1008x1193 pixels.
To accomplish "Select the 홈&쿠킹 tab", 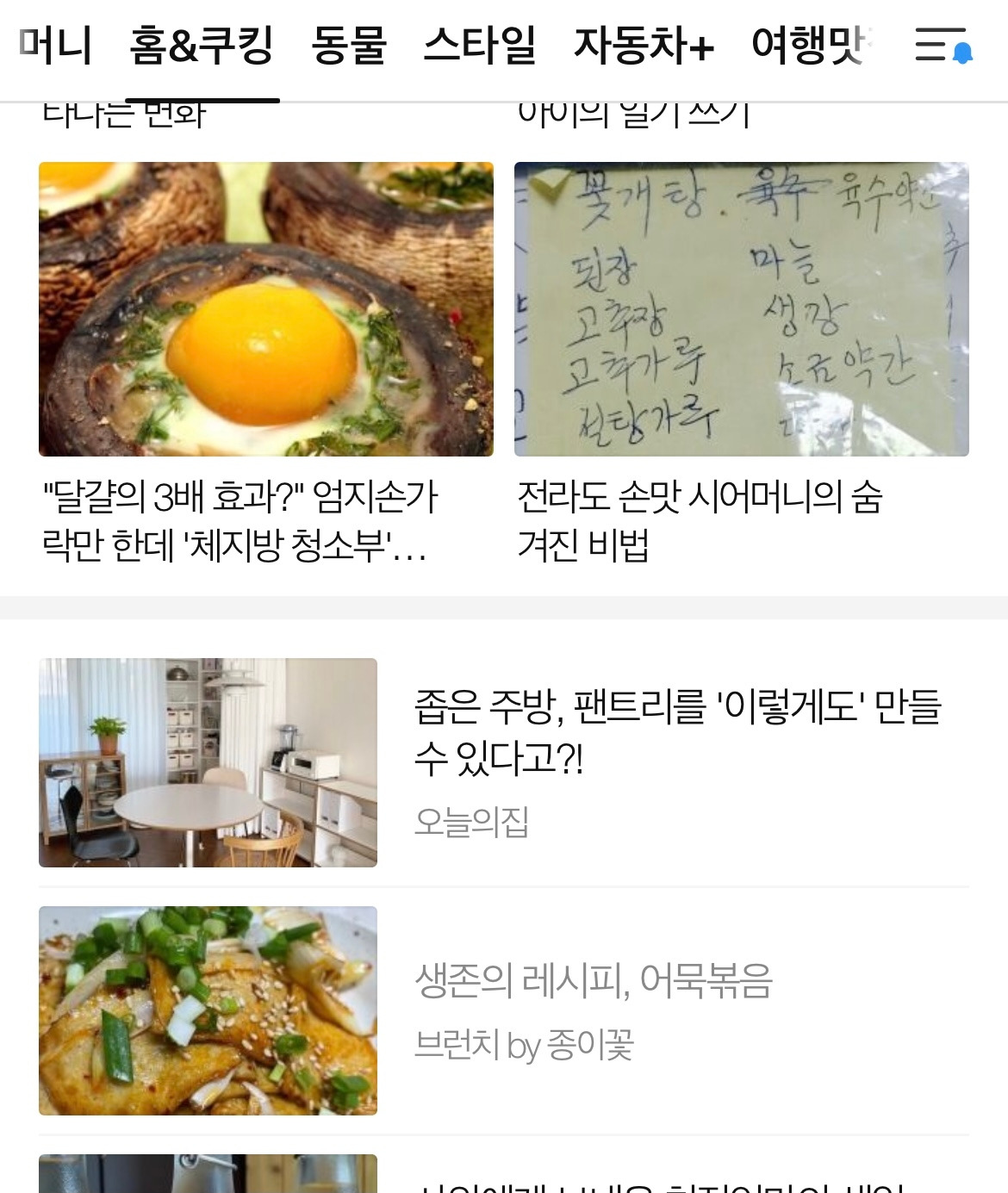I will coord(202,46).
